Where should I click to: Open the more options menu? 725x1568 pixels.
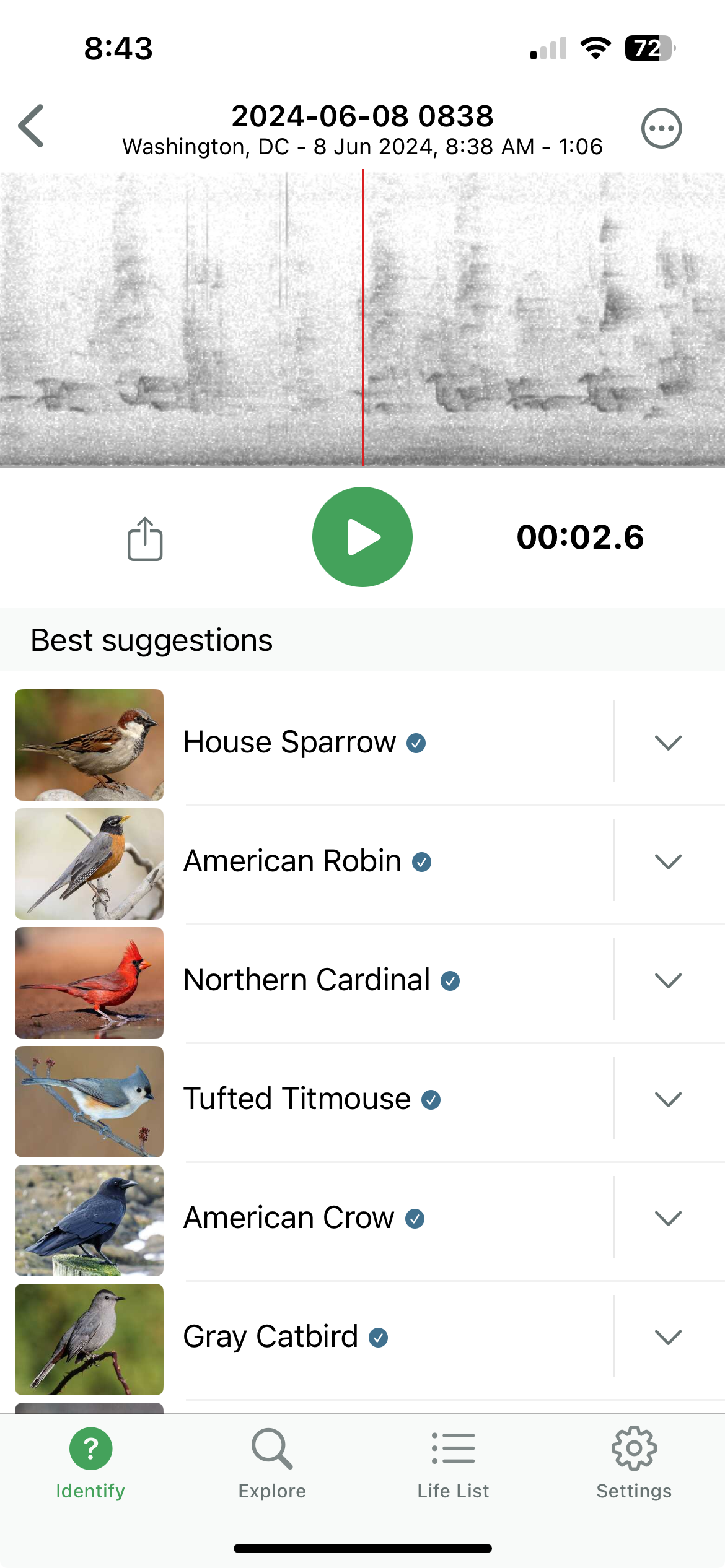click(x=661, y=129)
